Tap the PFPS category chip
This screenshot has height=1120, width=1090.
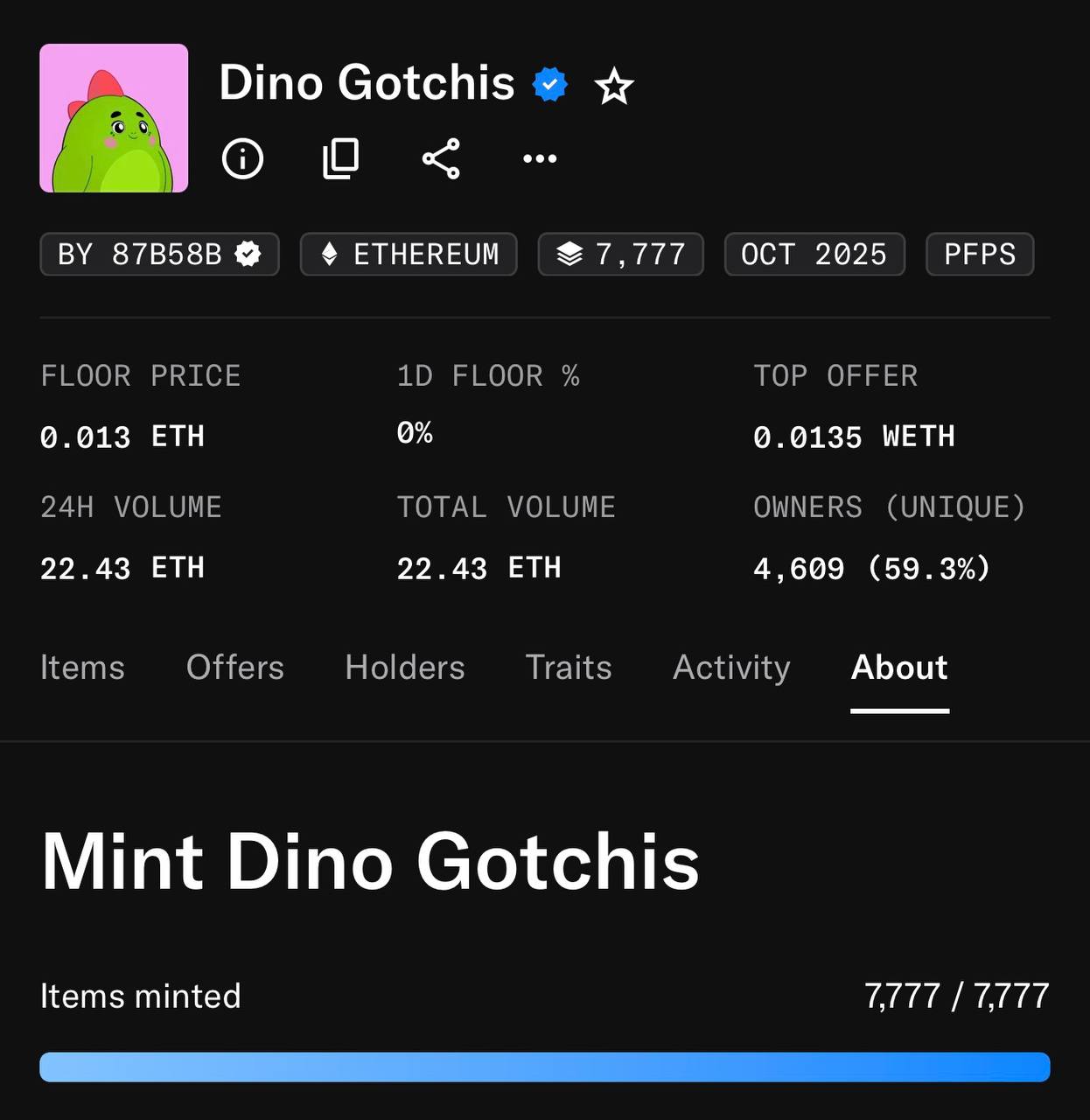[x=980, y=255]
